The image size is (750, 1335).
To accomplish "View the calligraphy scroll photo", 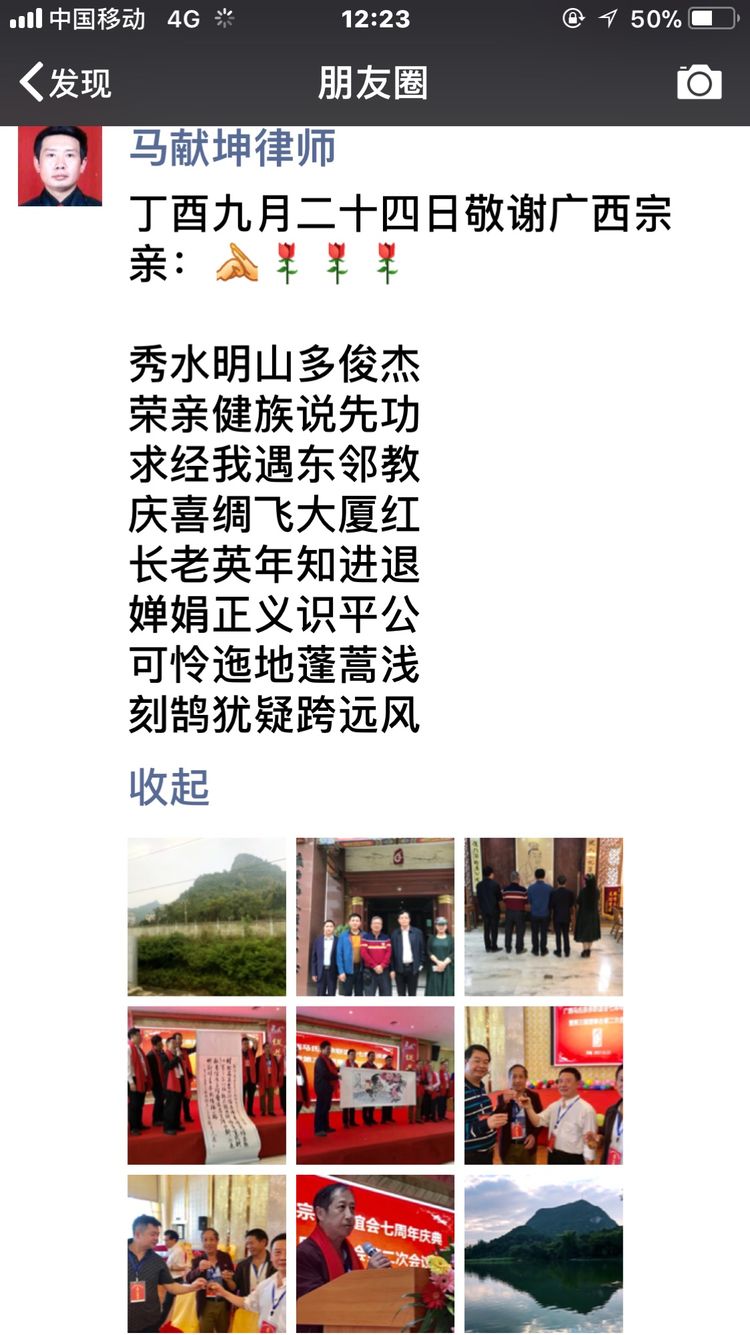I will pyautogui.click(x=207, y=1085).
